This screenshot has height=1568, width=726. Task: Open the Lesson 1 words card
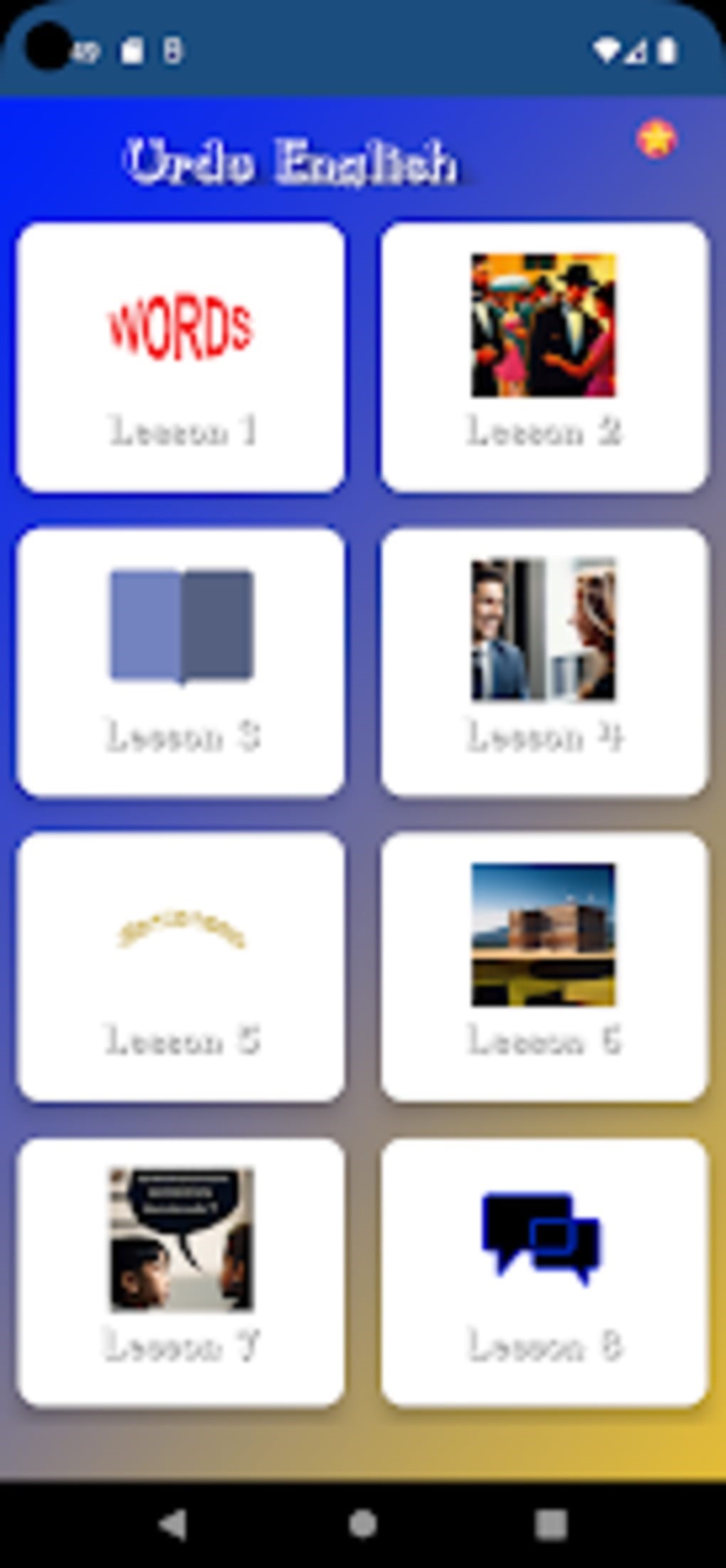[x=181, y=357]
